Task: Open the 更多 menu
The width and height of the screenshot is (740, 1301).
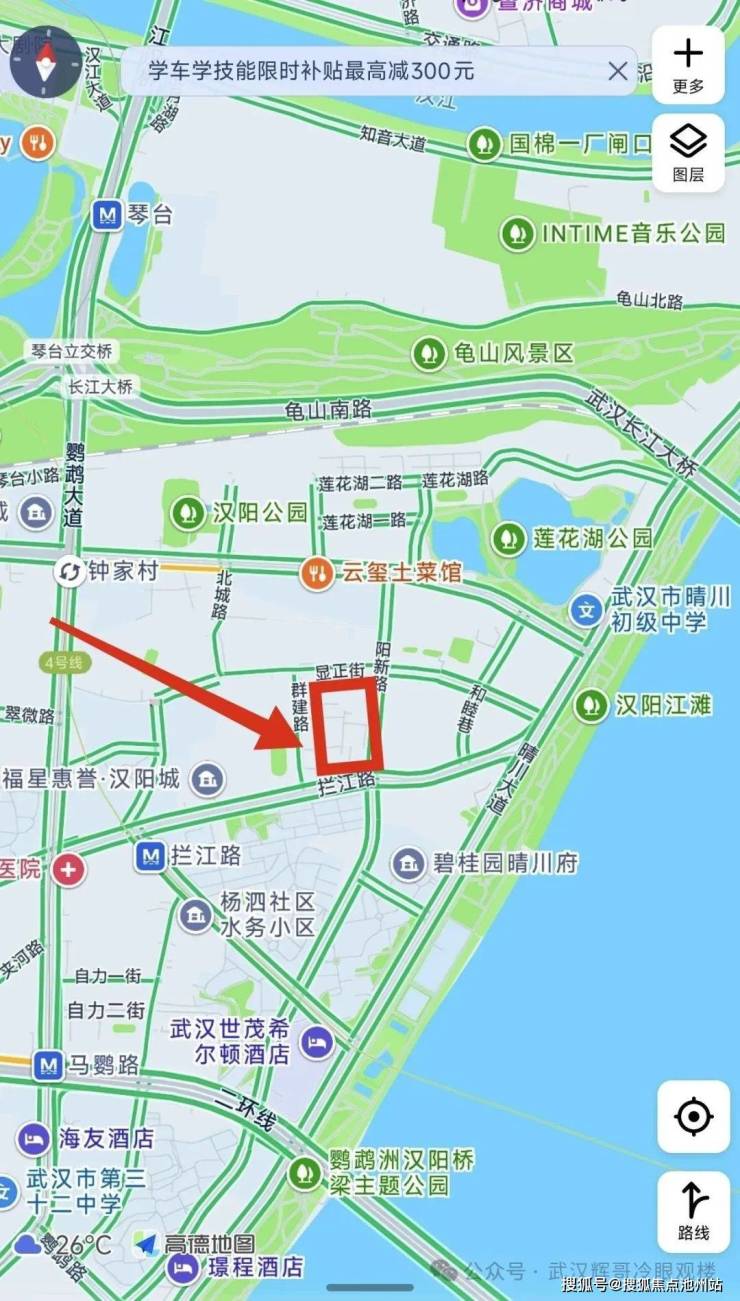Action: pyautogui.click(x=688, y=65)
